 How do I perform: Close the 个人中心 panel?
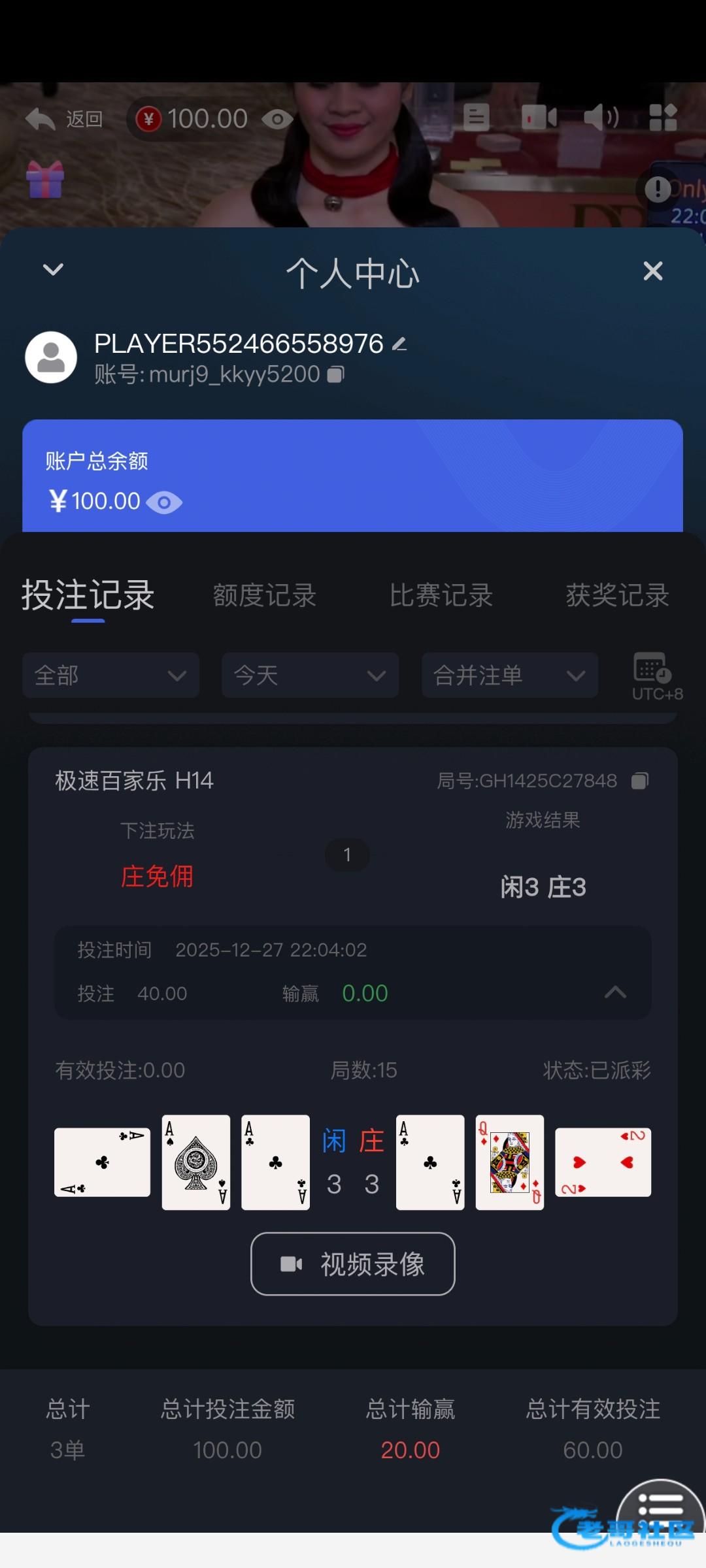(652, 270)
